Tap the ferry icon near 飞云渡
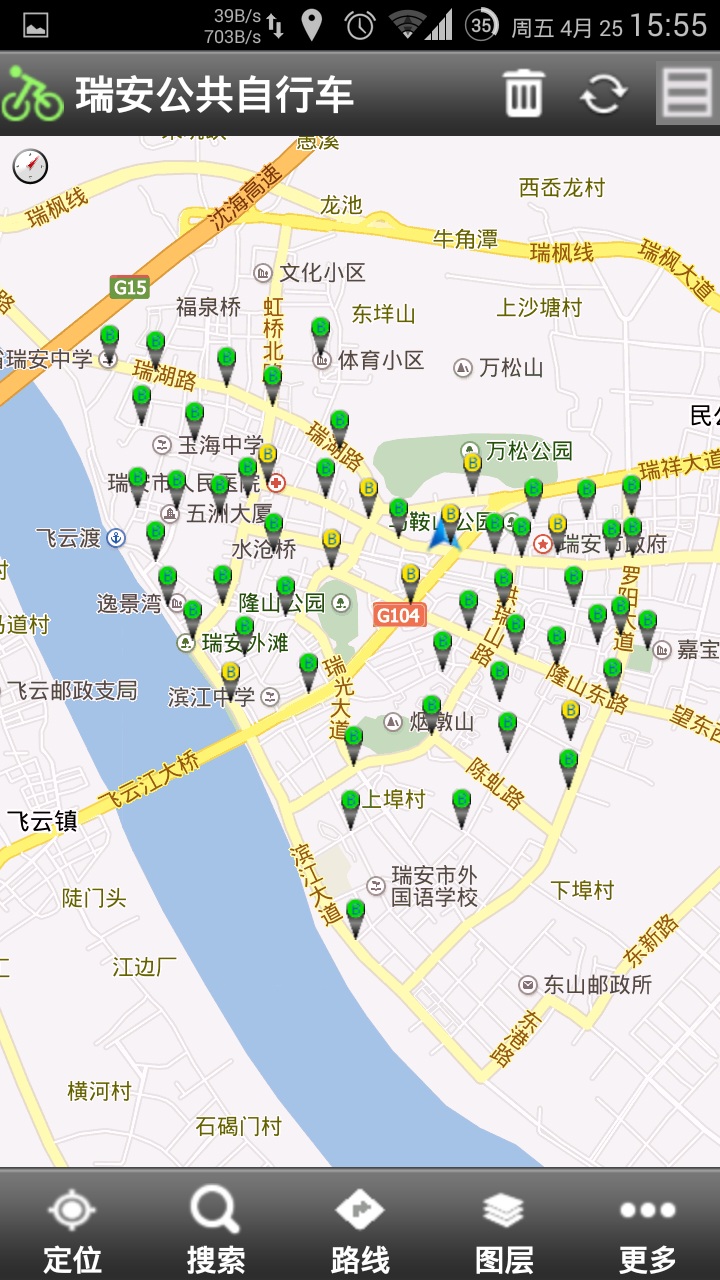The height and width of the screenshot is (1280, 720). 116,536
